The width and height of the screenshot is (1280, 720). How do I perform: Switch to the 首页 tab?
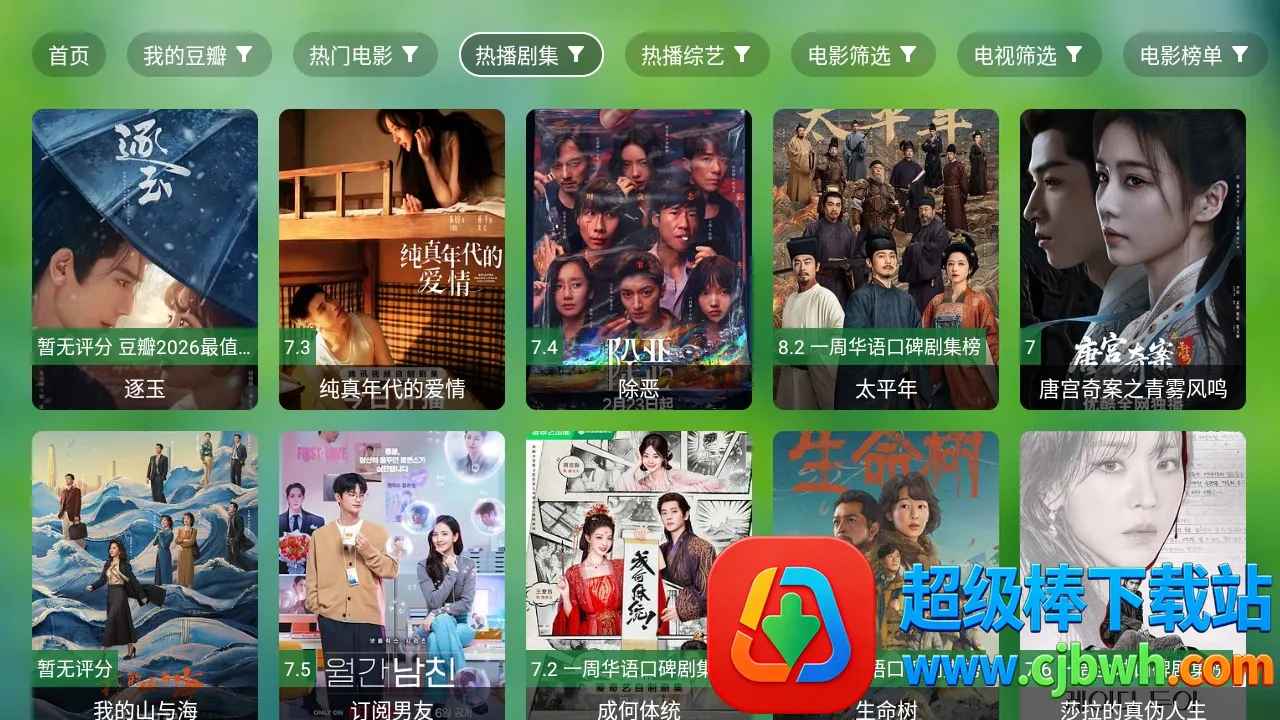pyautogui.click(x=69, y=55)
